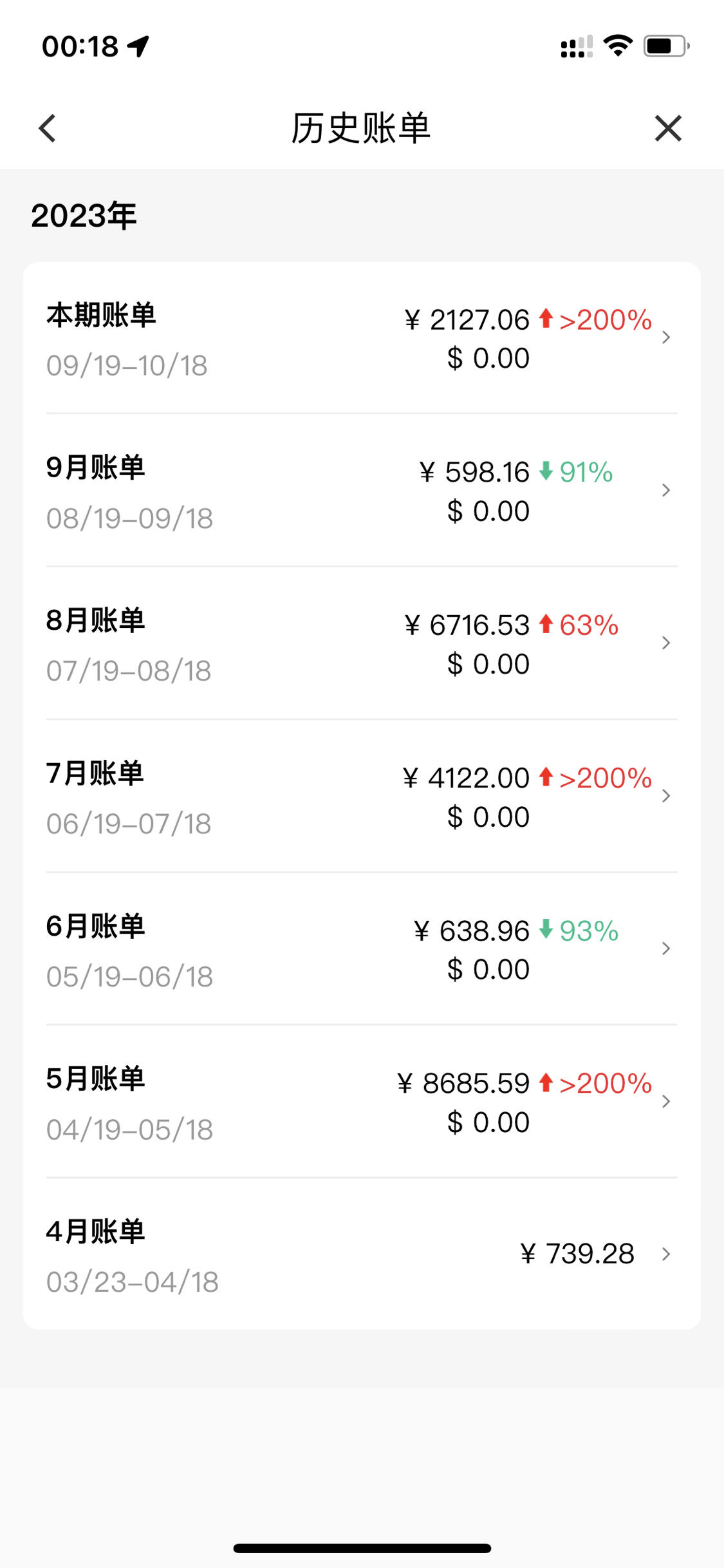Close the 历史账单 page
724x1568 pixels.
668,128
